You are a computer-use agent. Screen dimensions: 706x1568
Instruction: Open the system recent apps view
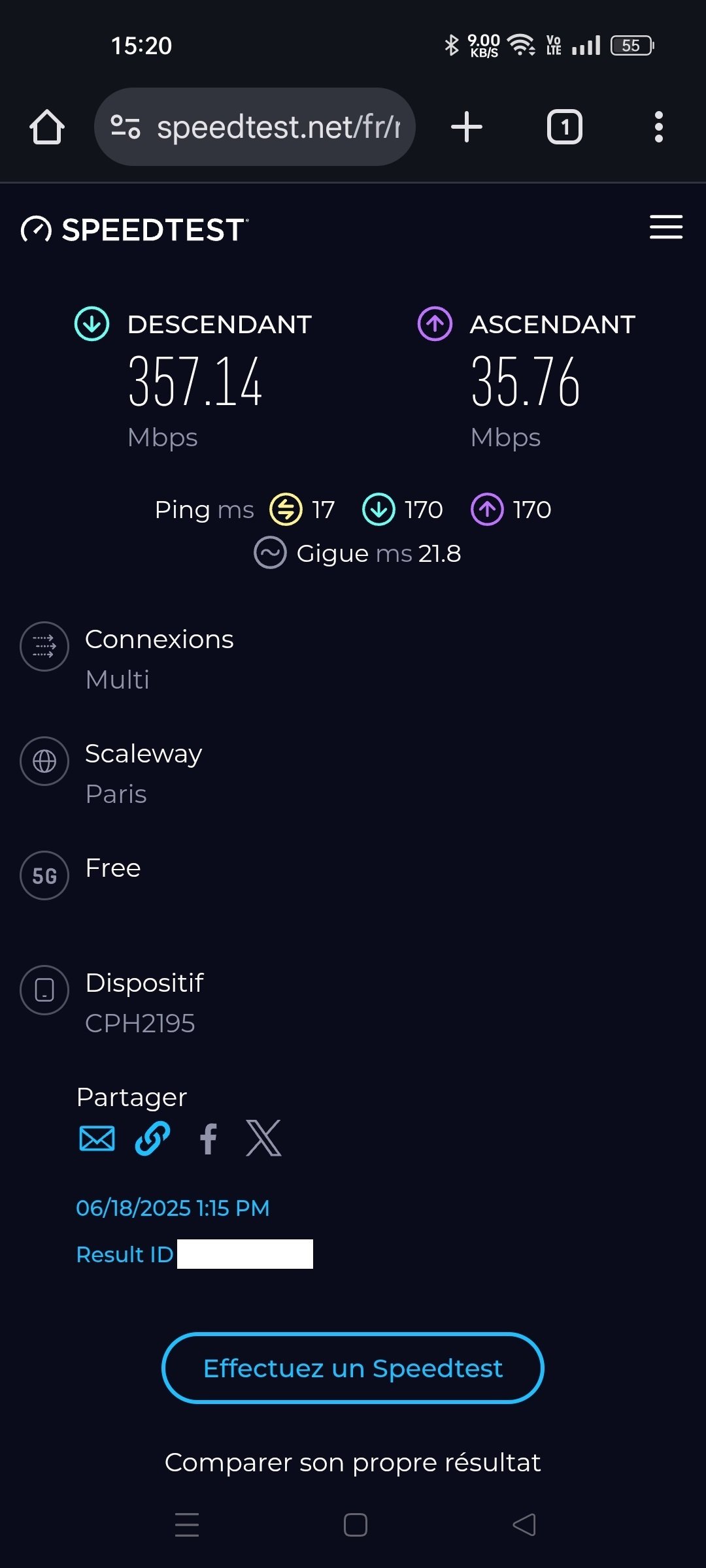pos(187,1525)
